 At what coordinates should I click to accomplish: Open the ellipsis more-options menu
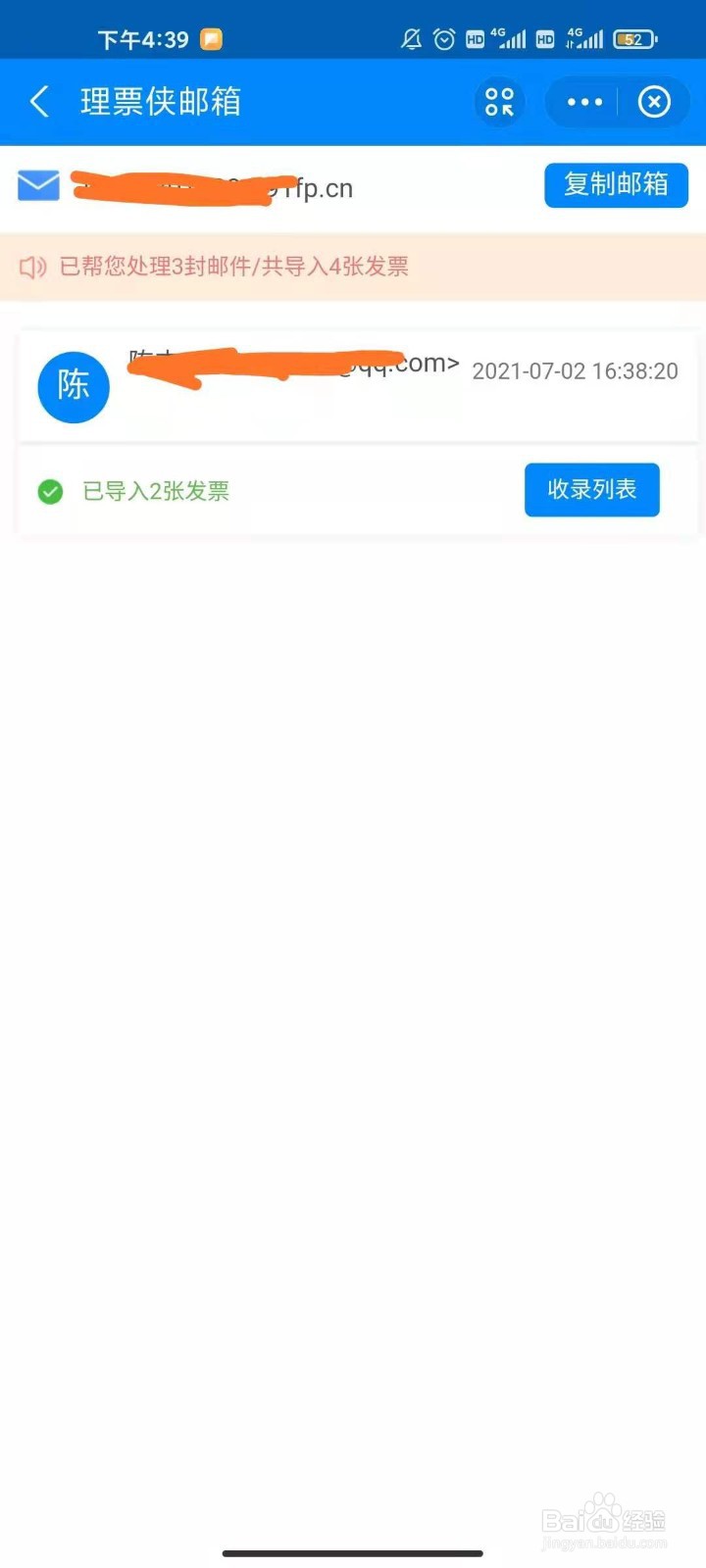583,102
